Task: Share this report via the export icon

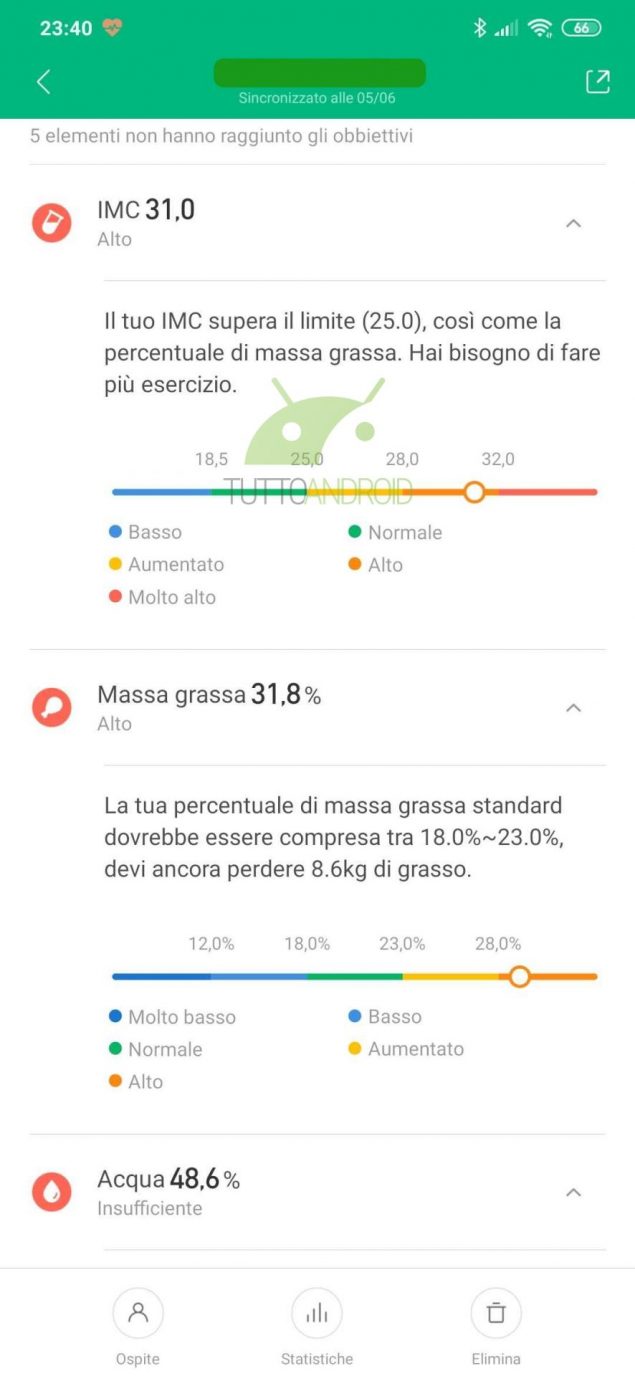Action: click(x=597, y=82)
